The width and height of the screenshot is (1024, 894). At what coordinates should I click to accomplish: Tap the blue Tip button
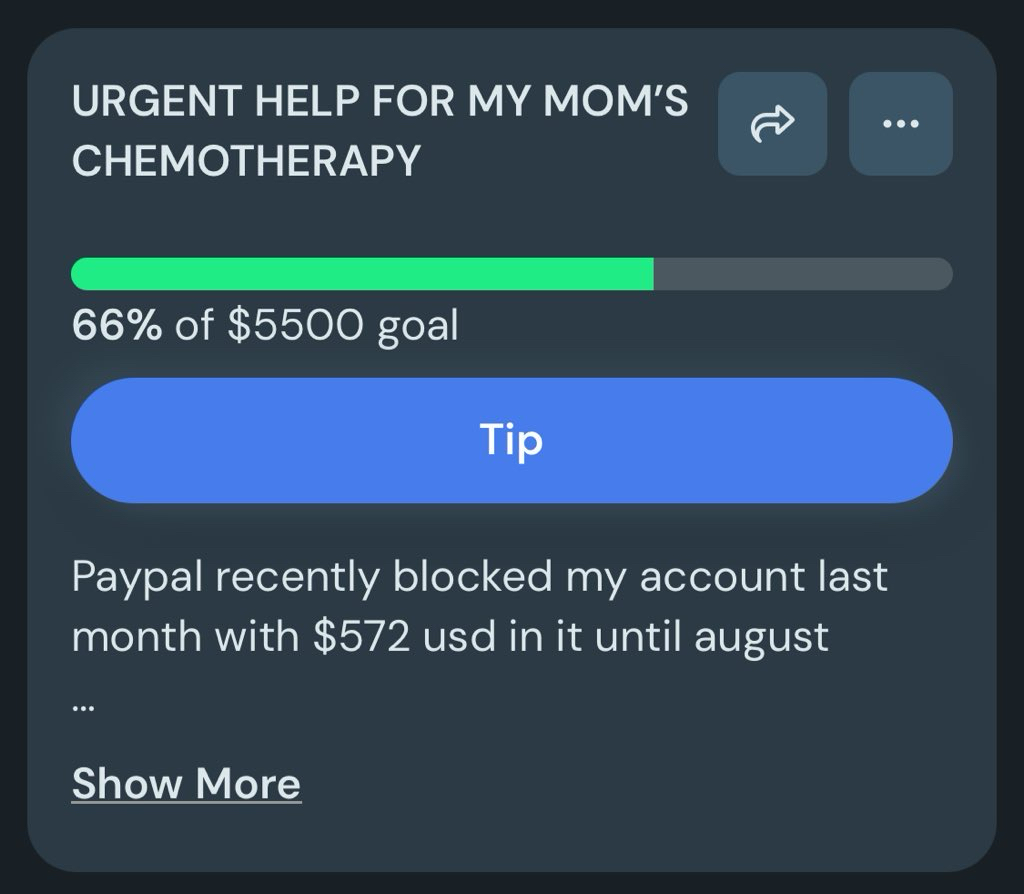click(511, 440)
